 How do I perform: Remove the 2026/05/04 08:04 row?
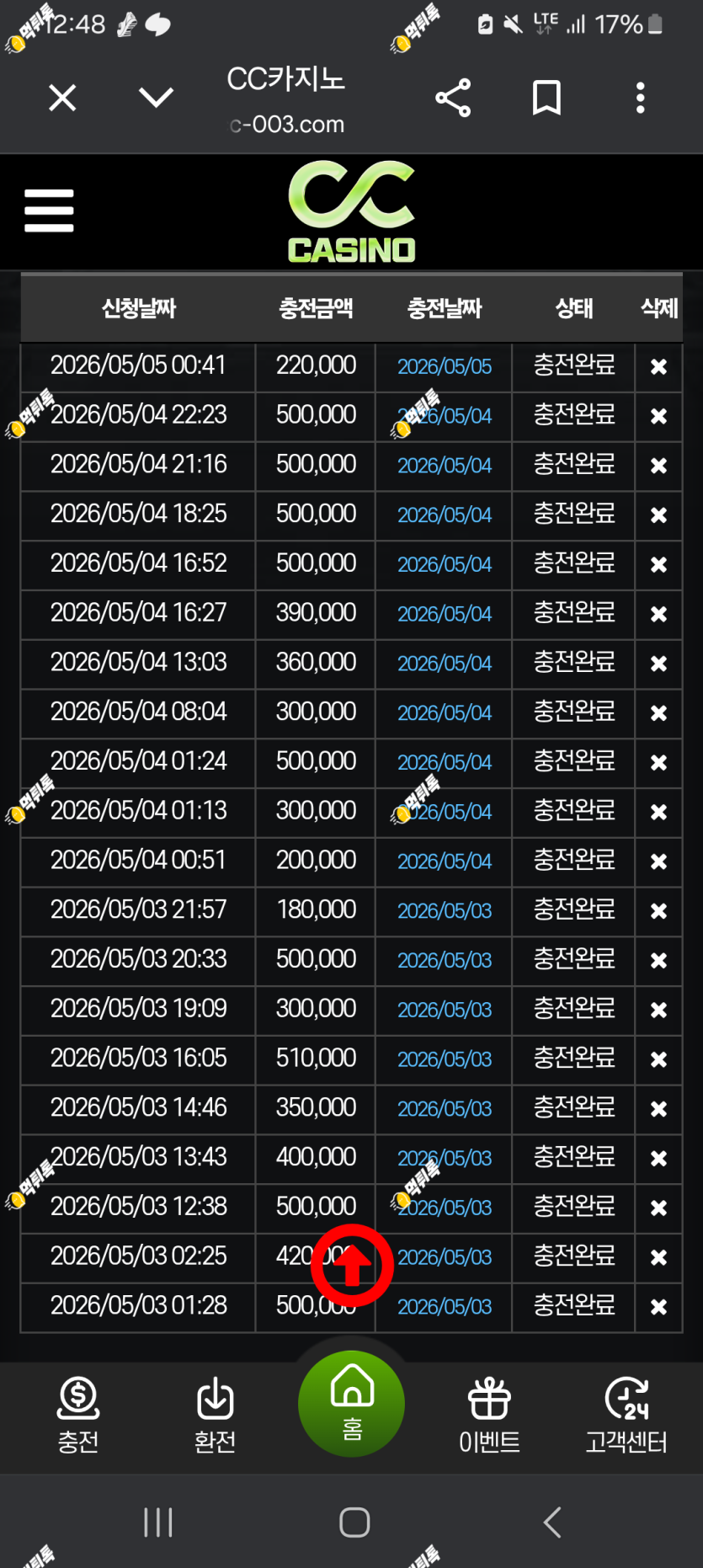coord(658,713)
